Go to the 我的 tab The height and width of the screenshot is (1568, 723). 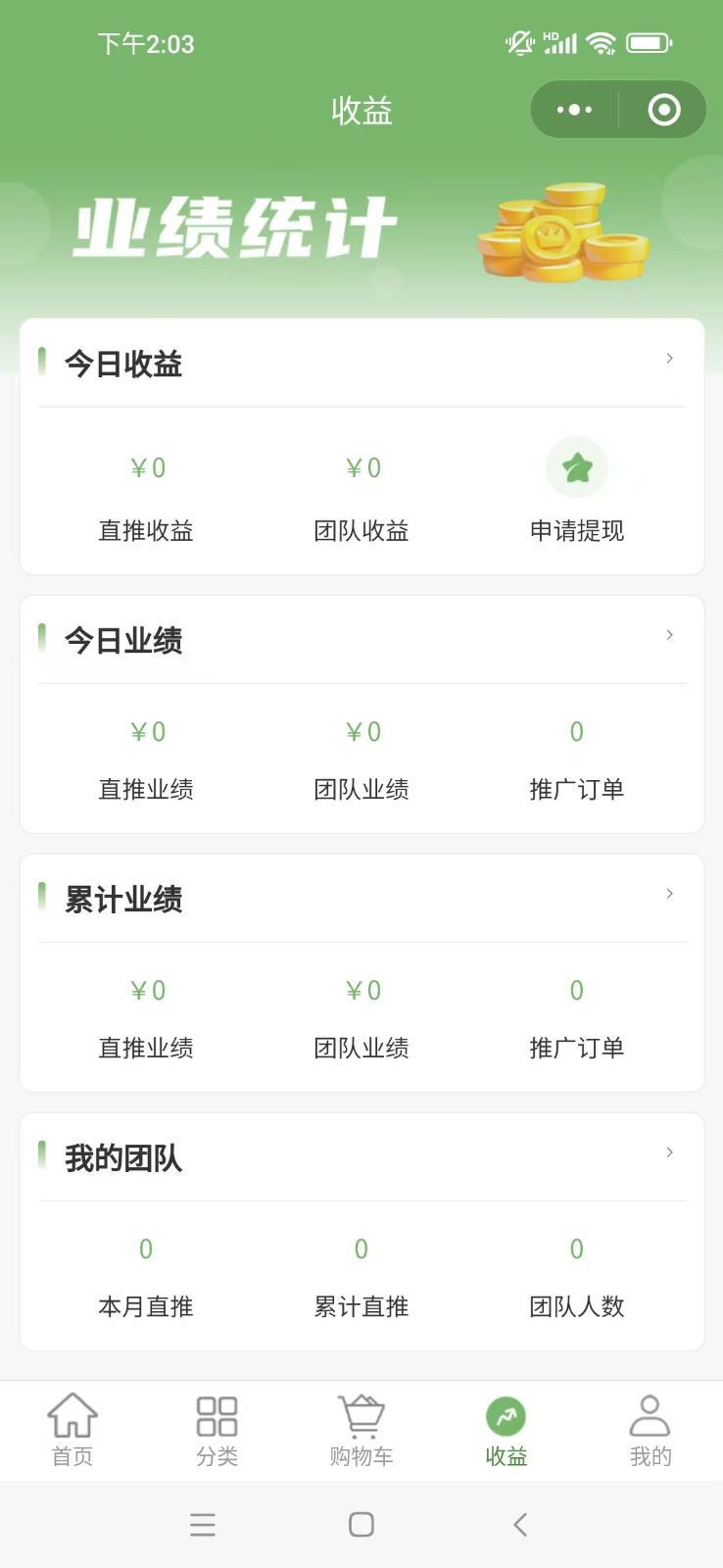(x=650, y=1430)
